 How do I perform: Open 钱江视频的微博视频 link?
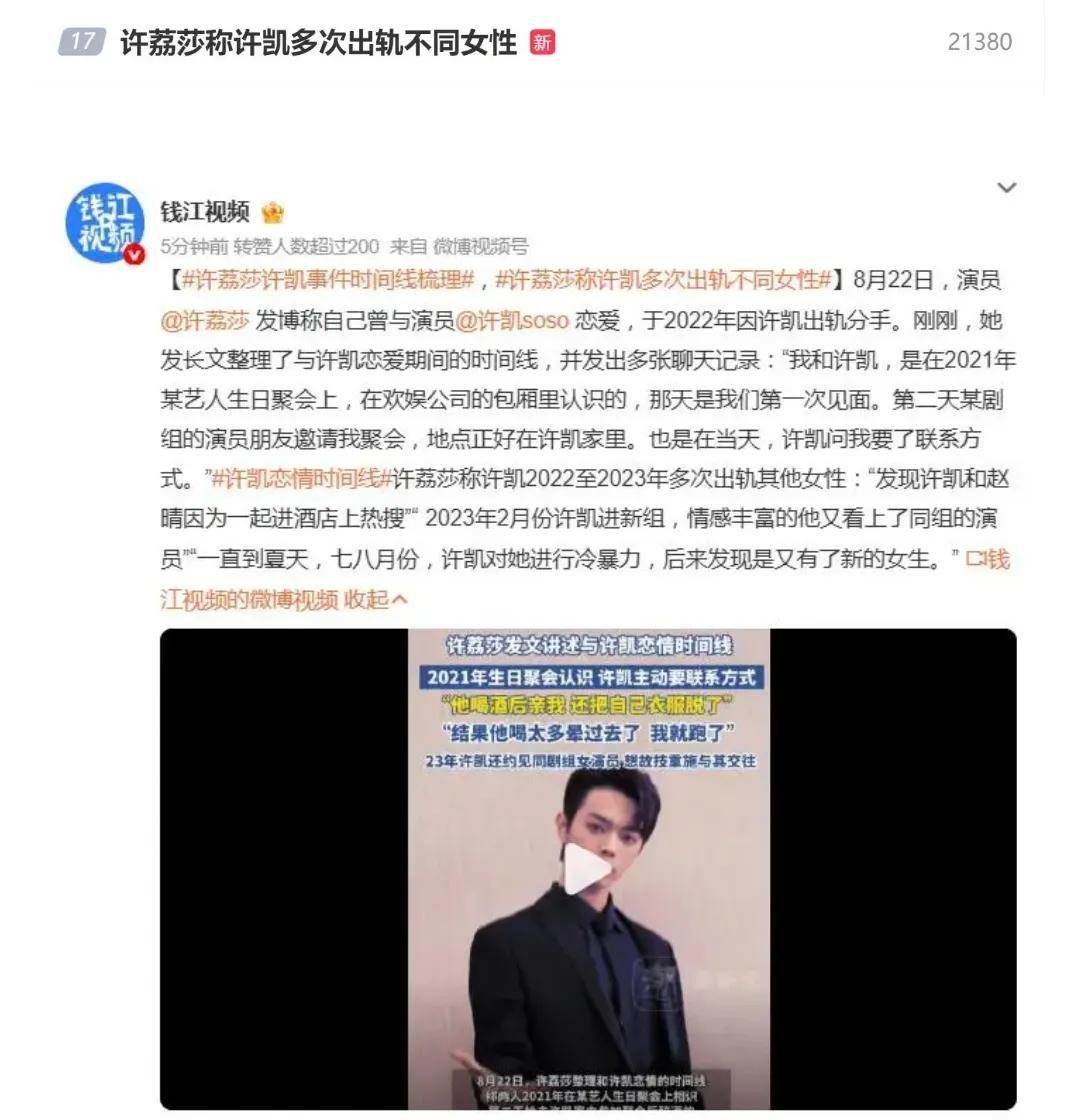click(250, 599)
